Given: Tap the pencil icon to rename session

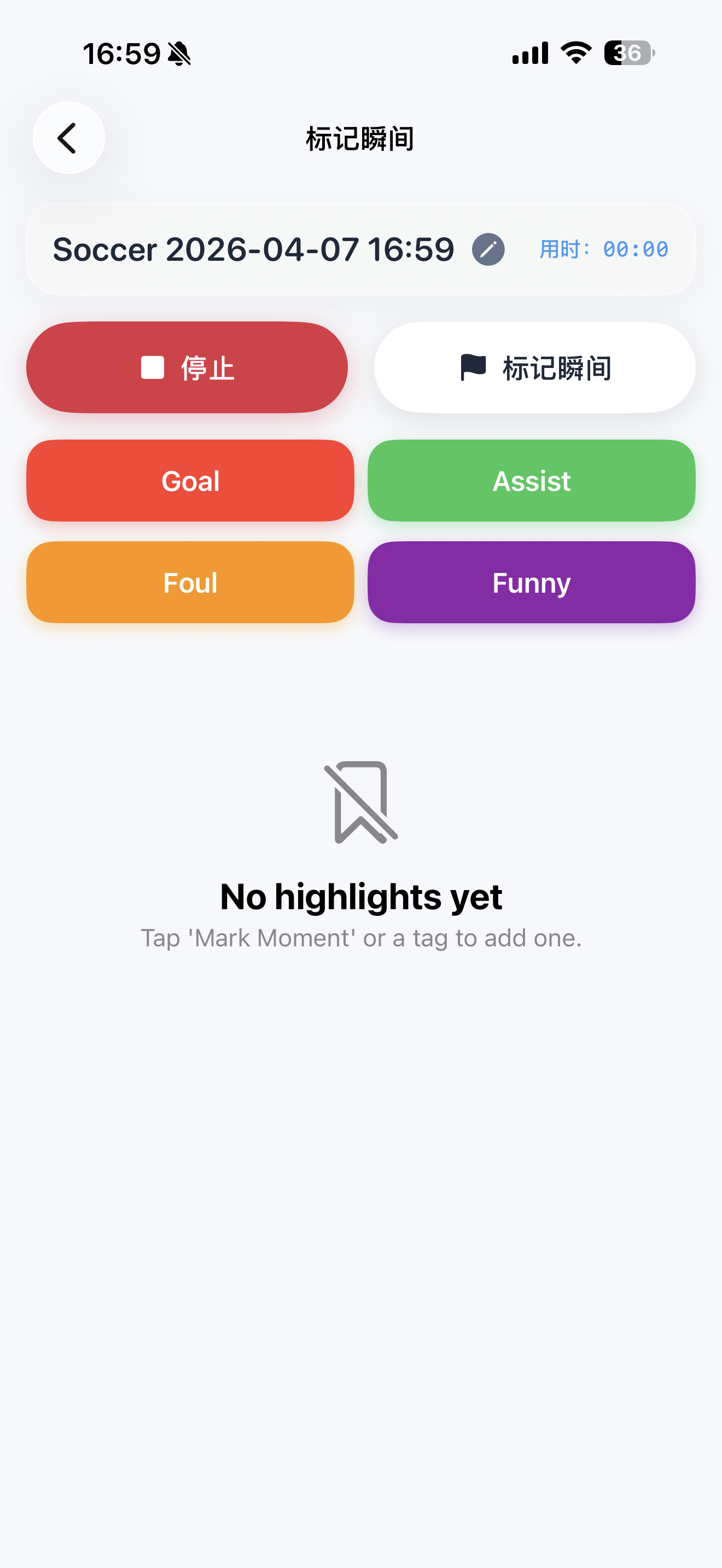Looking at the screenshot, I should [488, 249].
